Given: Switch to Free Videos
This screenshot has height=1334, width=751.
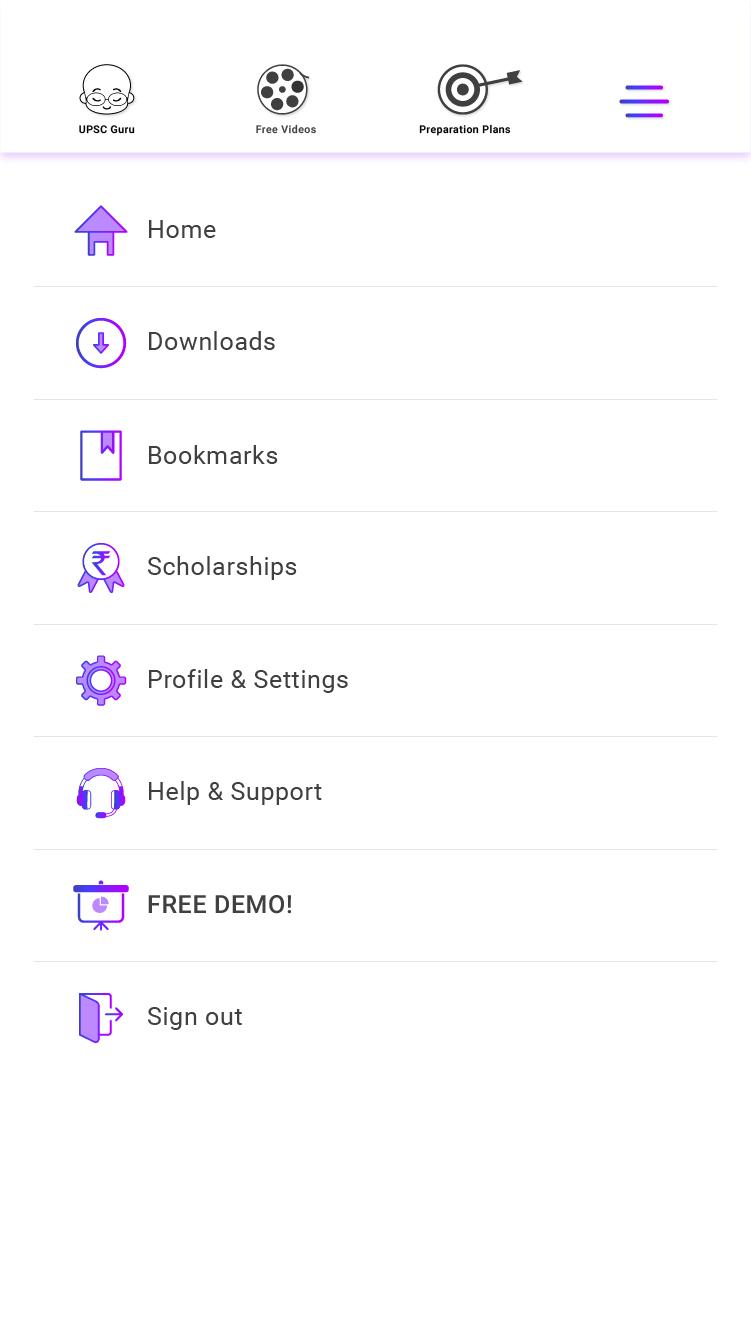Looking at the screenshot, I should pos(286,99).
